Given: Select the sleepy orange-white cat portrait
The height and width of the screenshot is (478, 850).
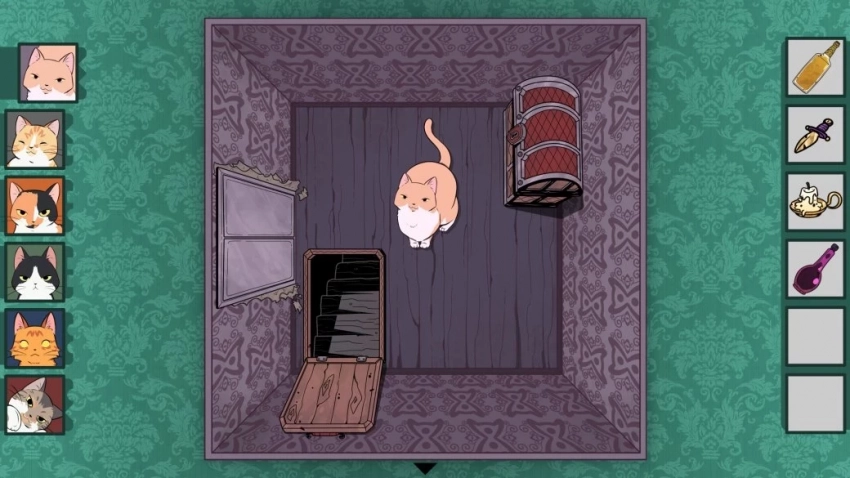Looking at the screenshot, I should pos(35,139).
